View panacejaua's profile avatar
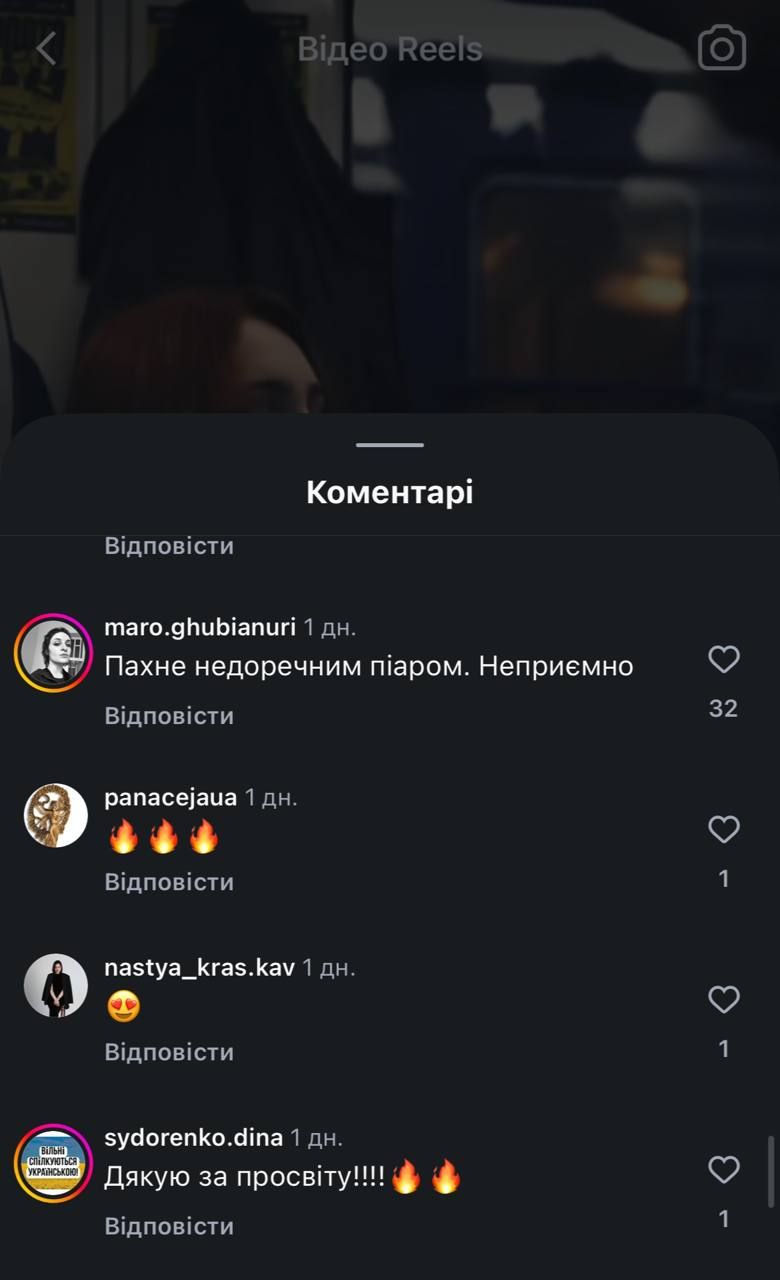Viewport: 780px width, 1280px height. tap(56, 816)
